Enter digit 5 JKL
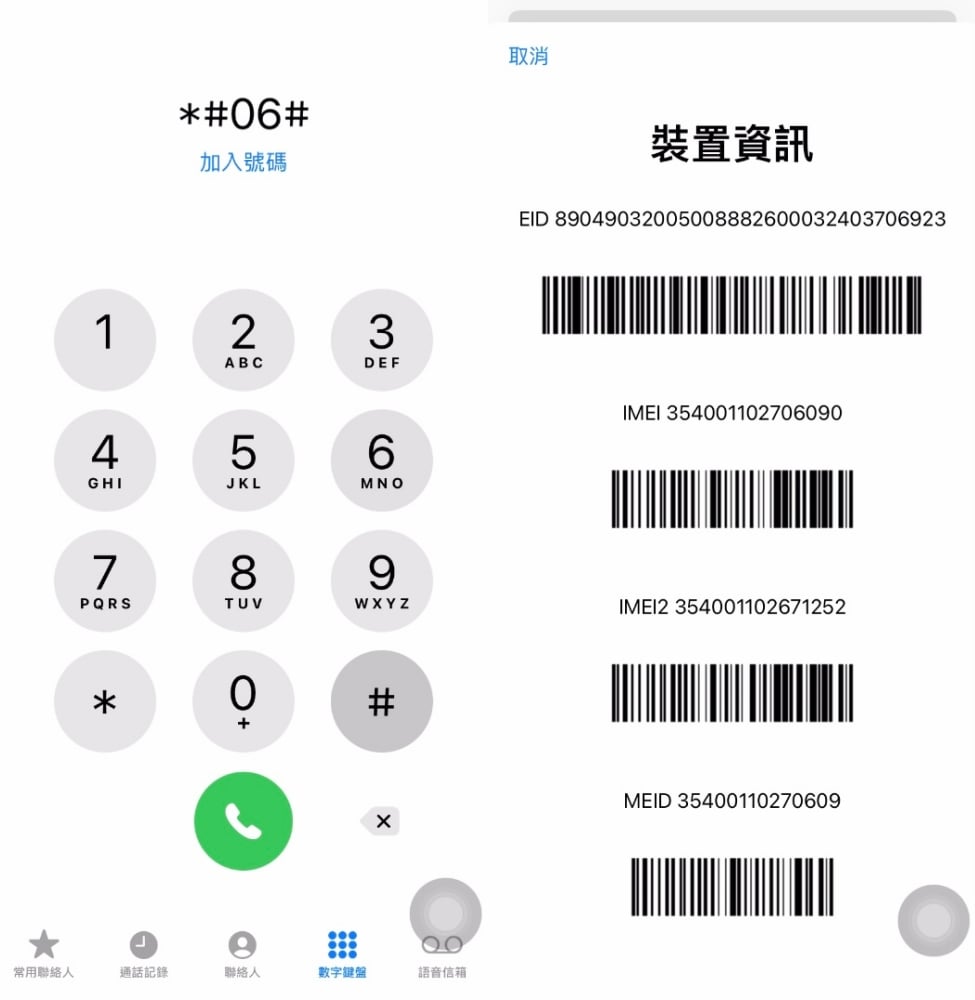 243,460
